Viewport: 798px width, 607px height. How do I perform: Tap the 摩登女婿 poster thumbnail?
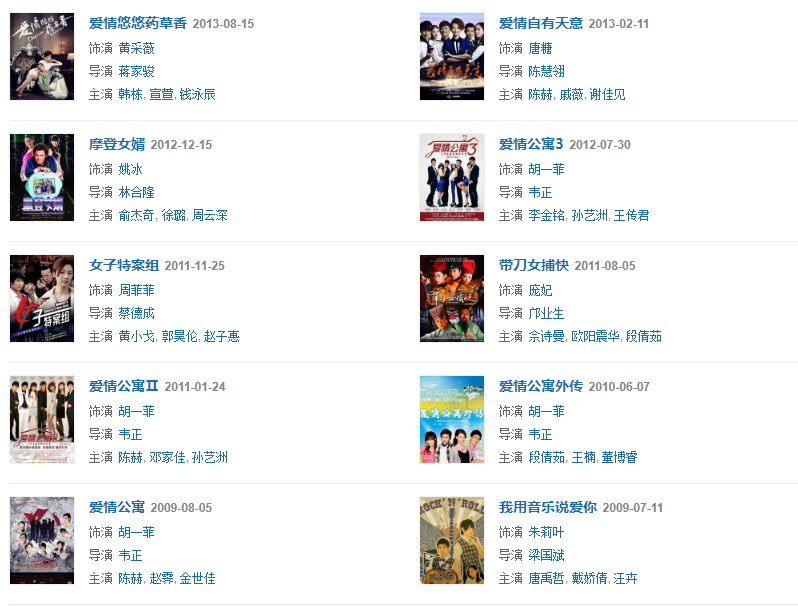point(42,177)
